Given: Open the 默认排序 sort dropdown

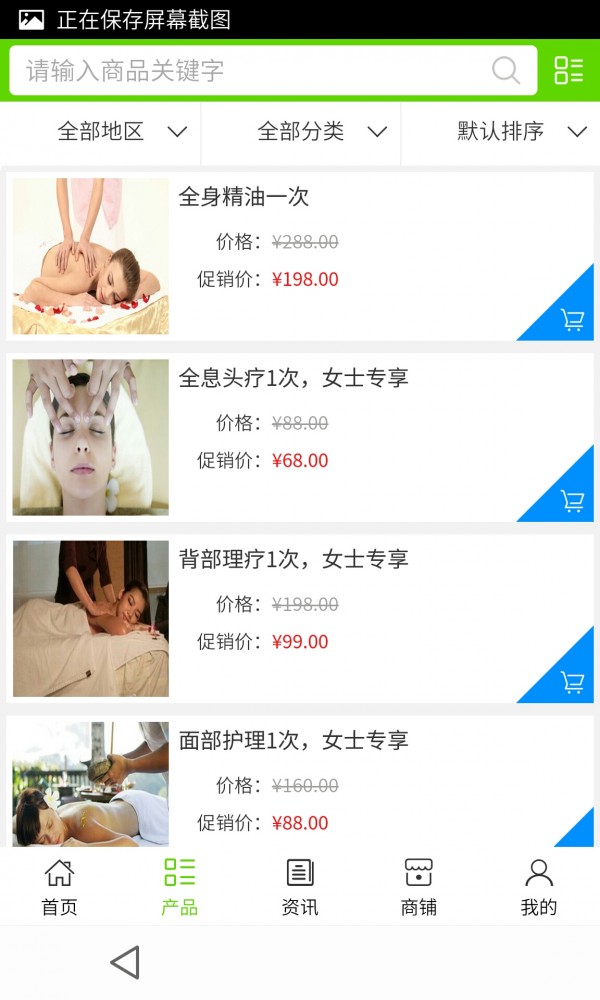Looking at the screenshot, I should [x=522, y=131].
